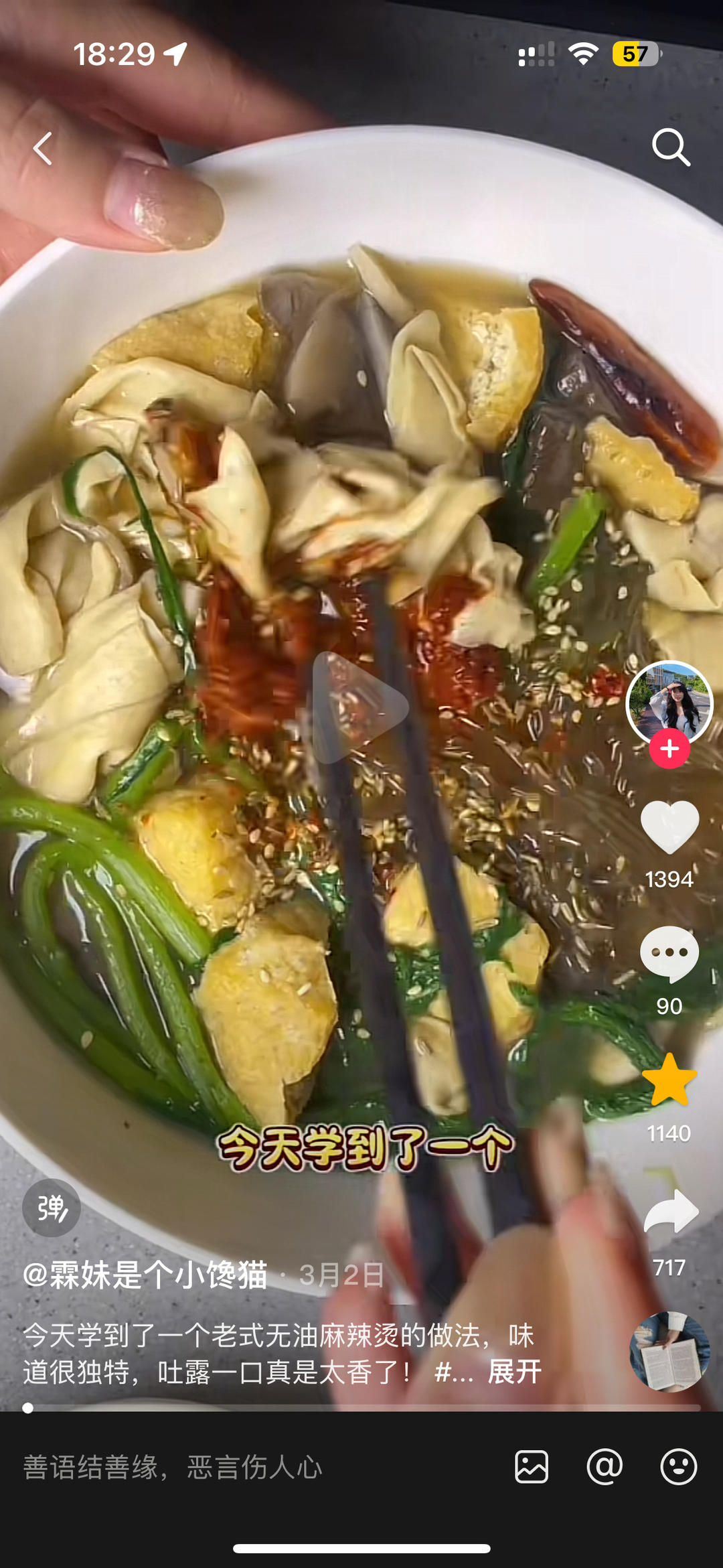Screen dimensions: 723x1568
Task: Tap the back arrow to exit the video
Action: [x=42, y=147]
